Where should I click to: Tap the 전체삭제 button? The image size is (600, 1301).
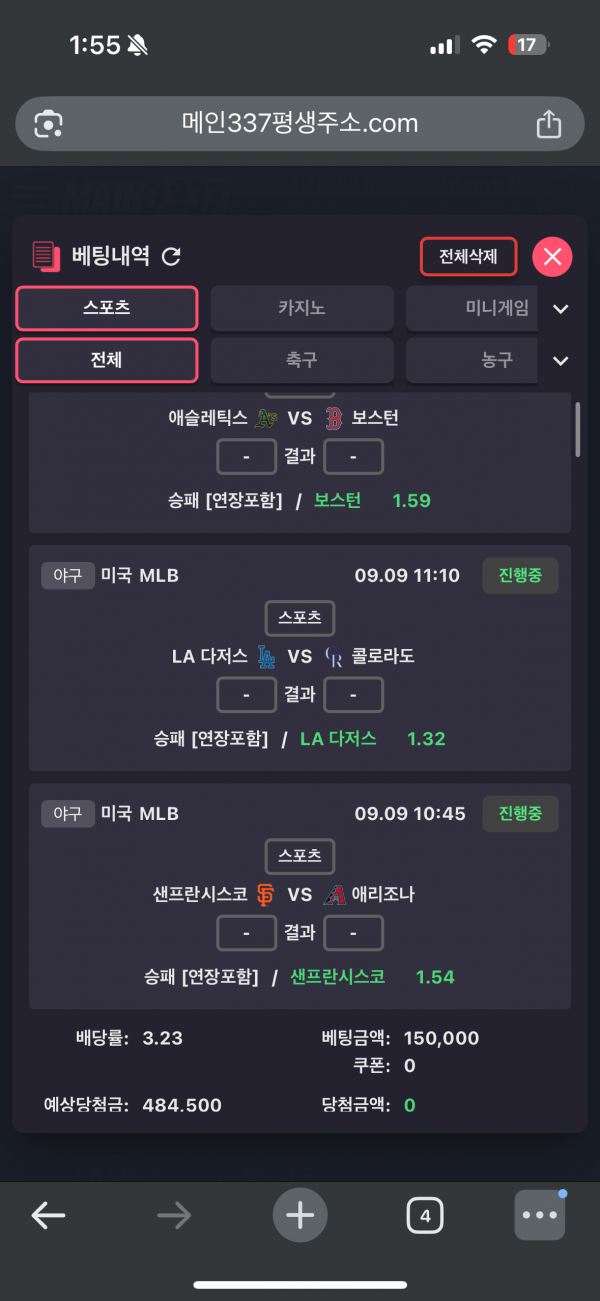coord(468,257)
